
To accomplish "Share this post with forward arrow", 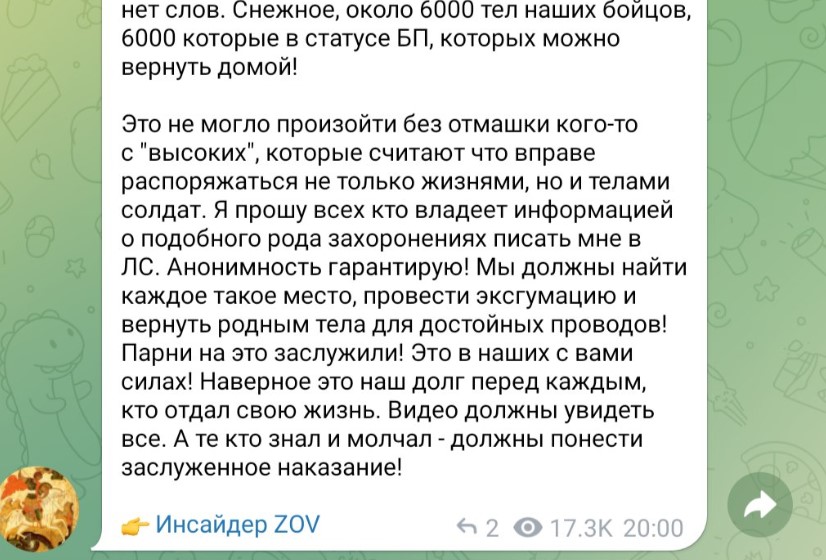I will [x=759, y=507].
